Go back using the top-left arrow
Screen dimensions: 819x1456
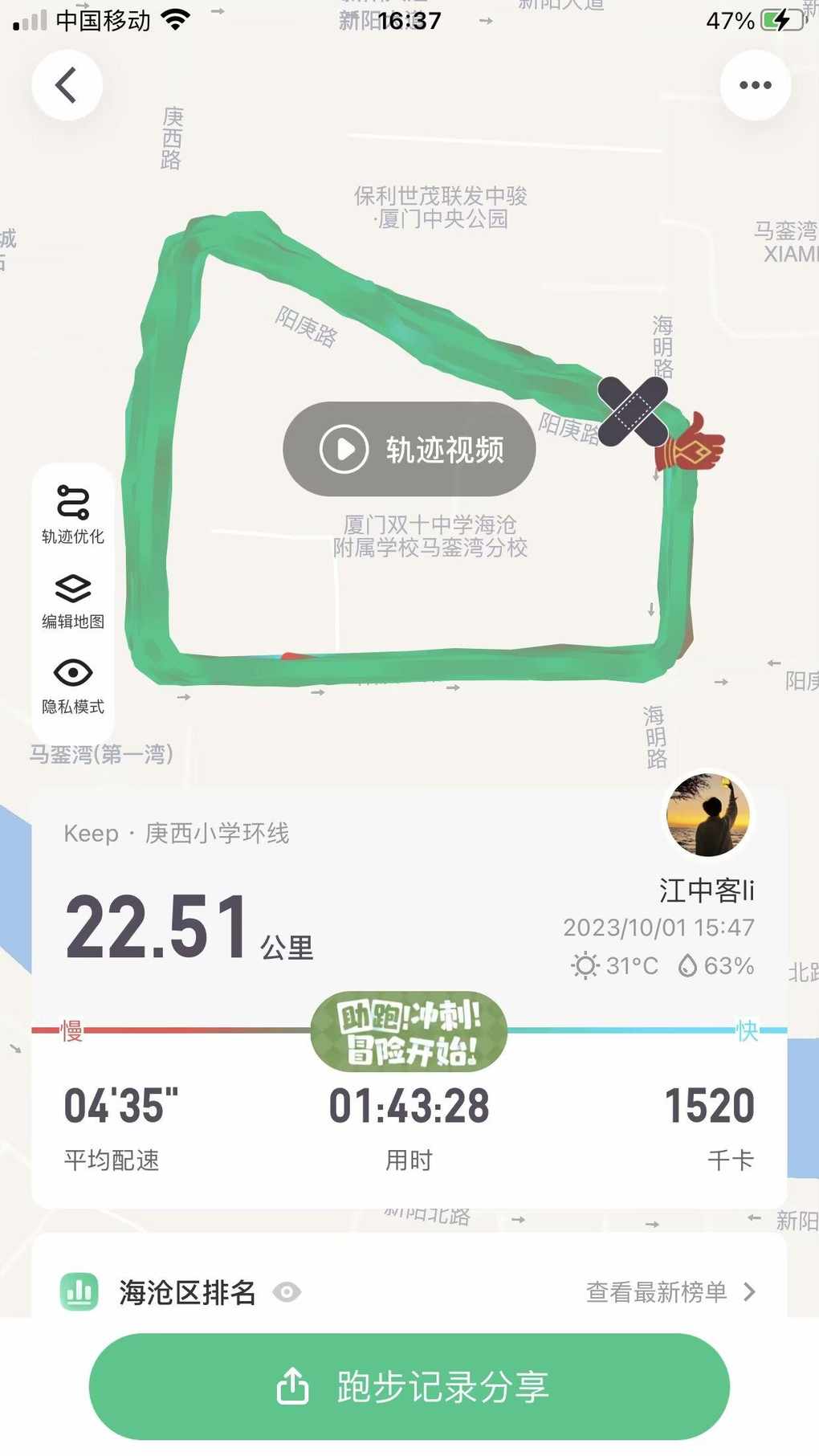pos(67,85)
